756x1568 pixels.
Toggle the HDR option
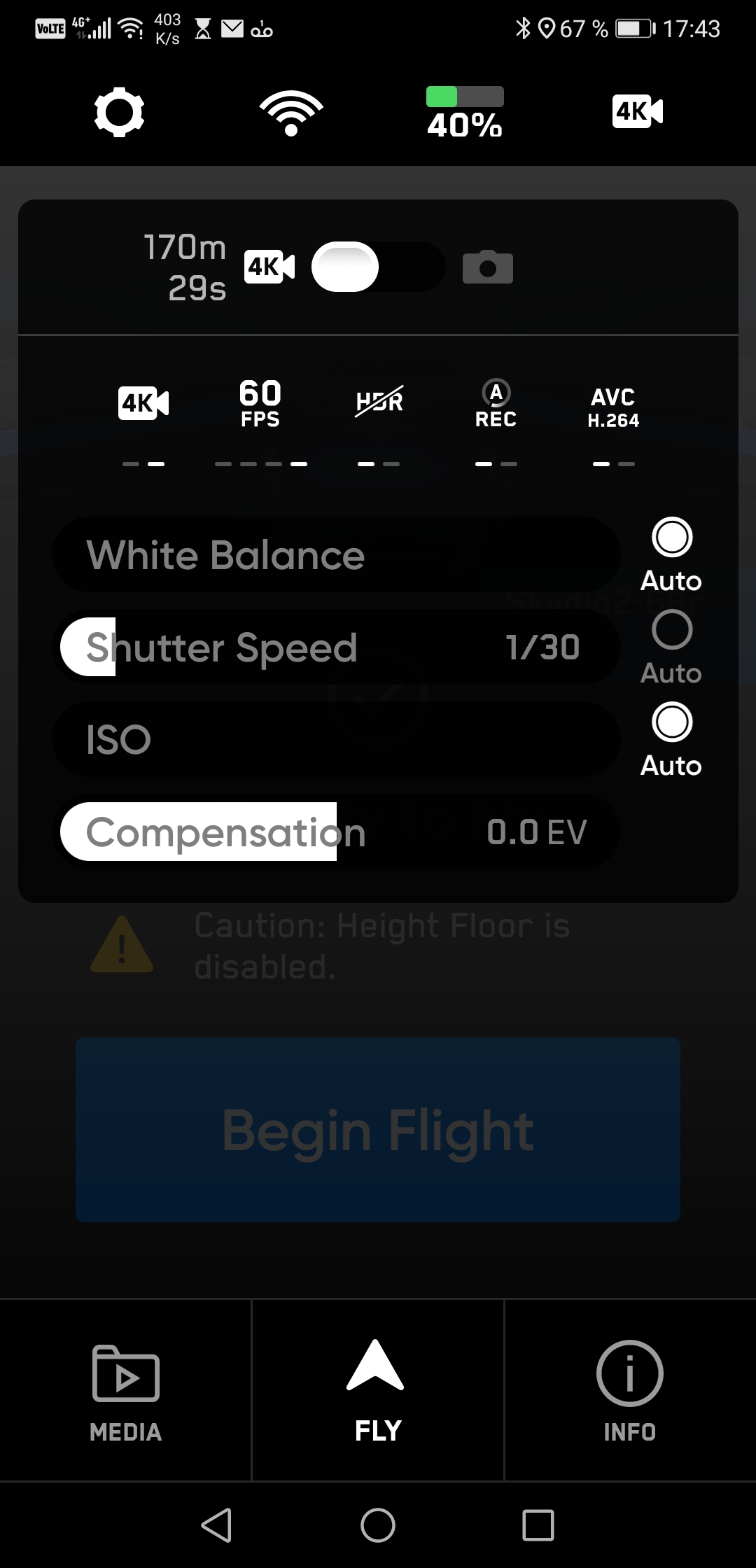(x=379, y=402)
